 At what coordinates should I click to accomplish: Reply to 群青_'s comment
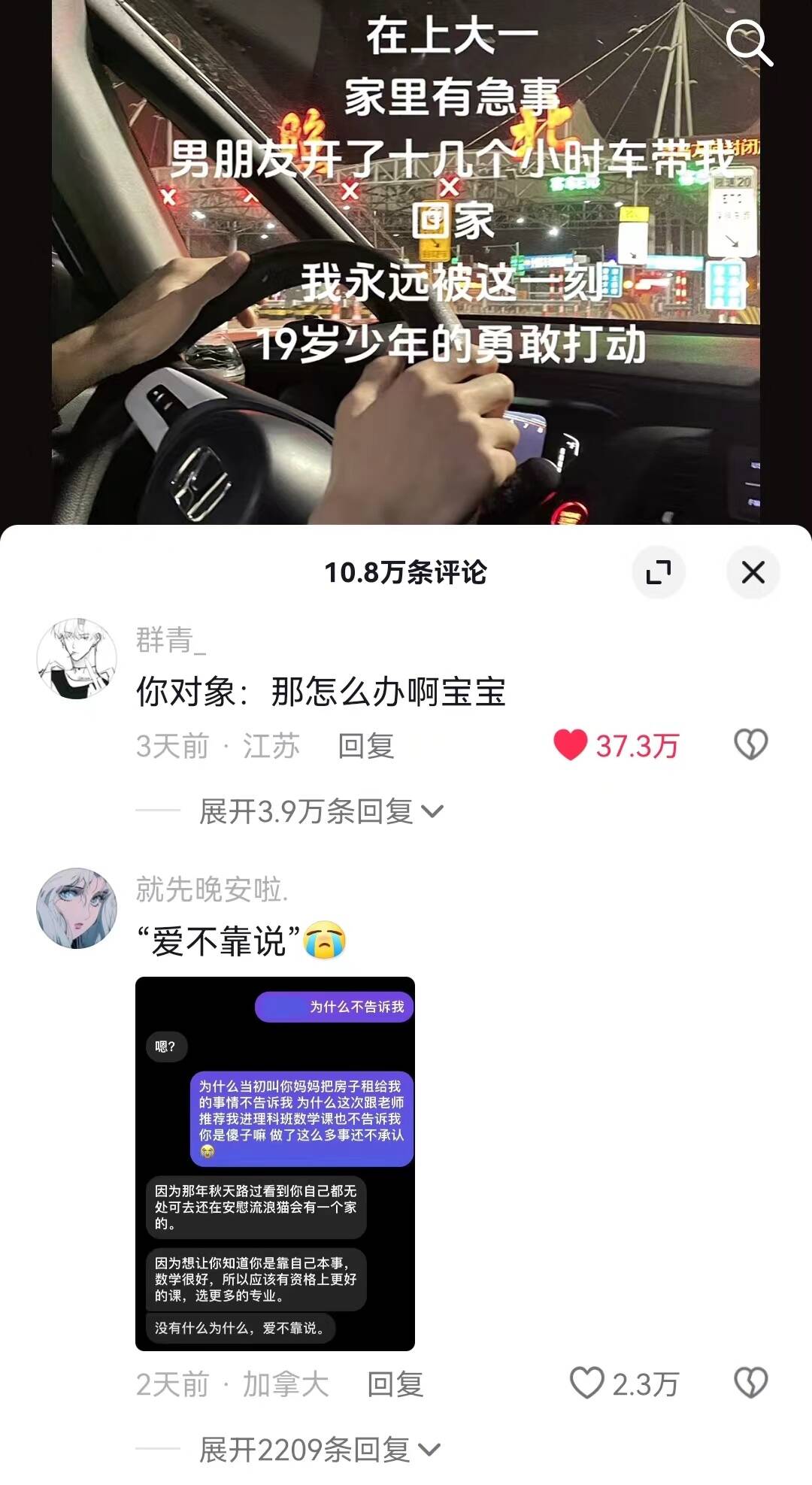click(x=366, y=746)
